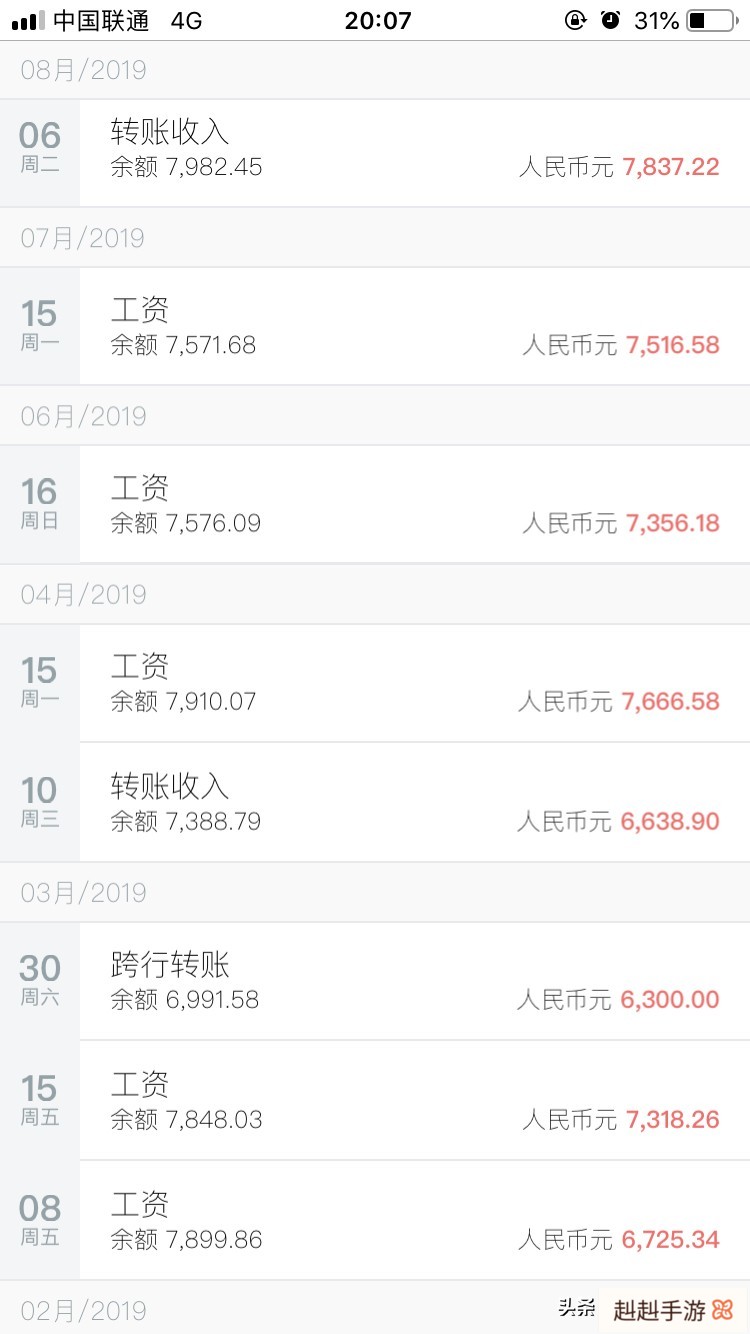Open the 7,837.22 transfer income from August 6
Image resolution: width=750 pixels, height=1334 pixels.
click(x=400, y=152)
